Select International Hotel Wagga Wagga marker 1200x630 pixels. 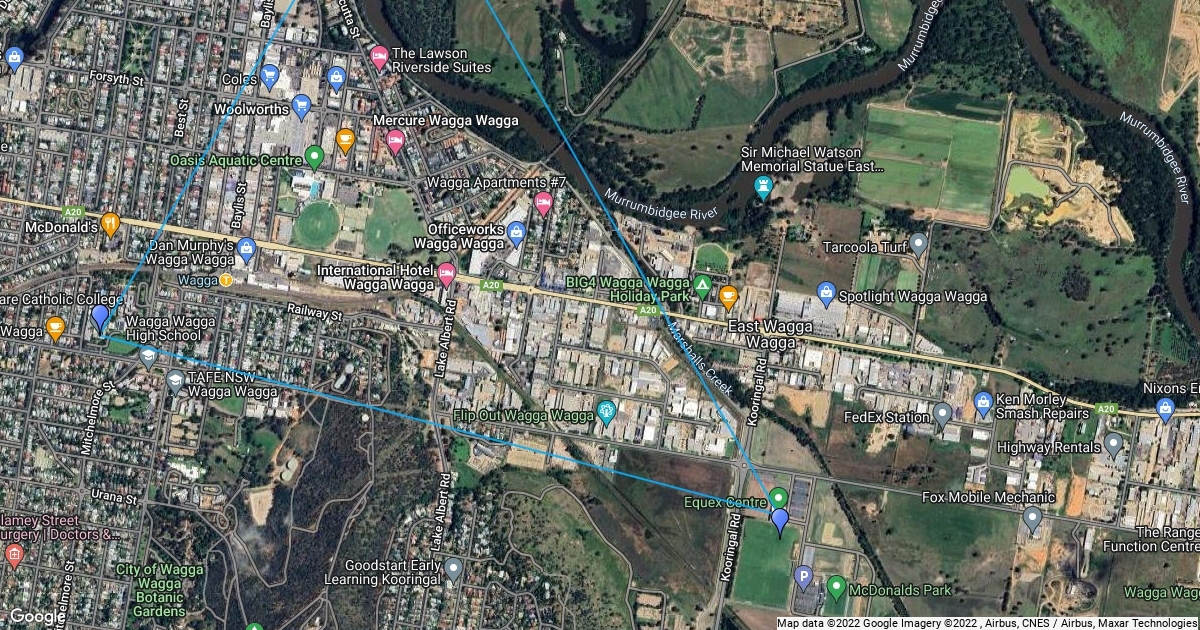(446, 274)
